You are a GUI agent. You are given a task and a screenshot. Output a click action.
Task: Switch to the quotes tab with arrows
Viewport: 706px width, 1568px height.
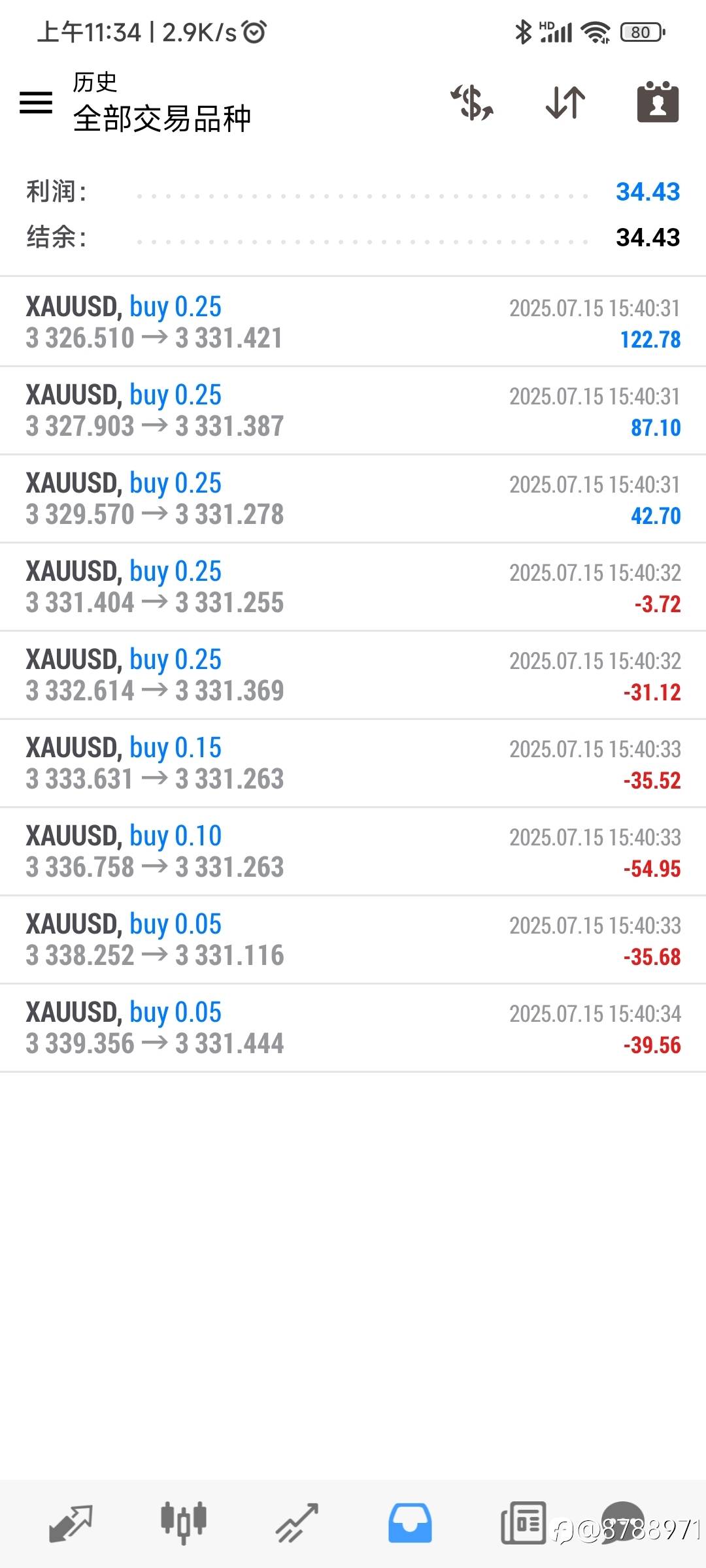(x=71, y=1523)
